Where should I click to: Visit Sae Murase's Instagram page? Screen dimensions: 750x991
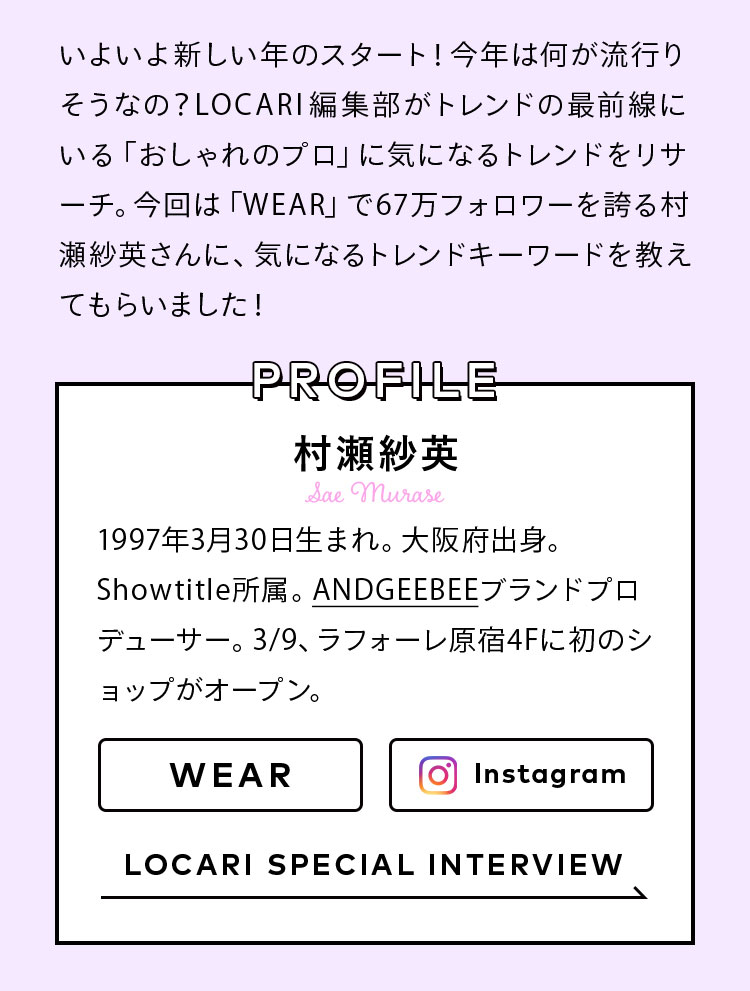[x=521, y=775]
